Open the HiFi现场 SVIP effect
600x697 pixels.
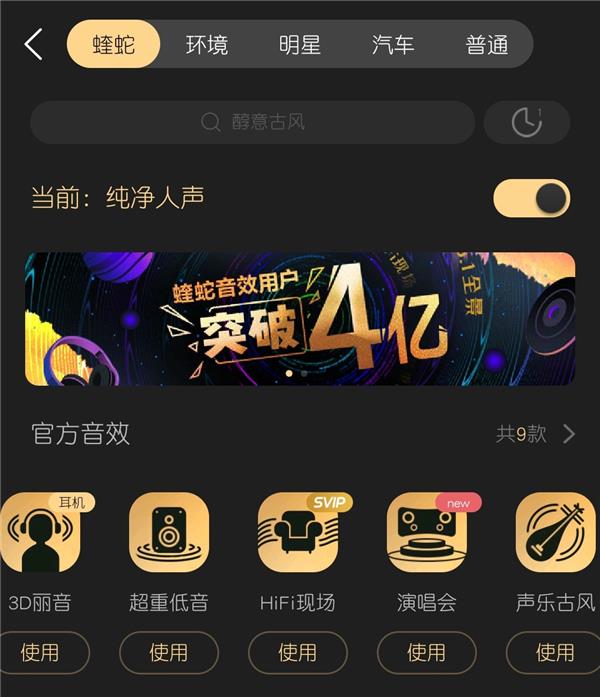297,532
